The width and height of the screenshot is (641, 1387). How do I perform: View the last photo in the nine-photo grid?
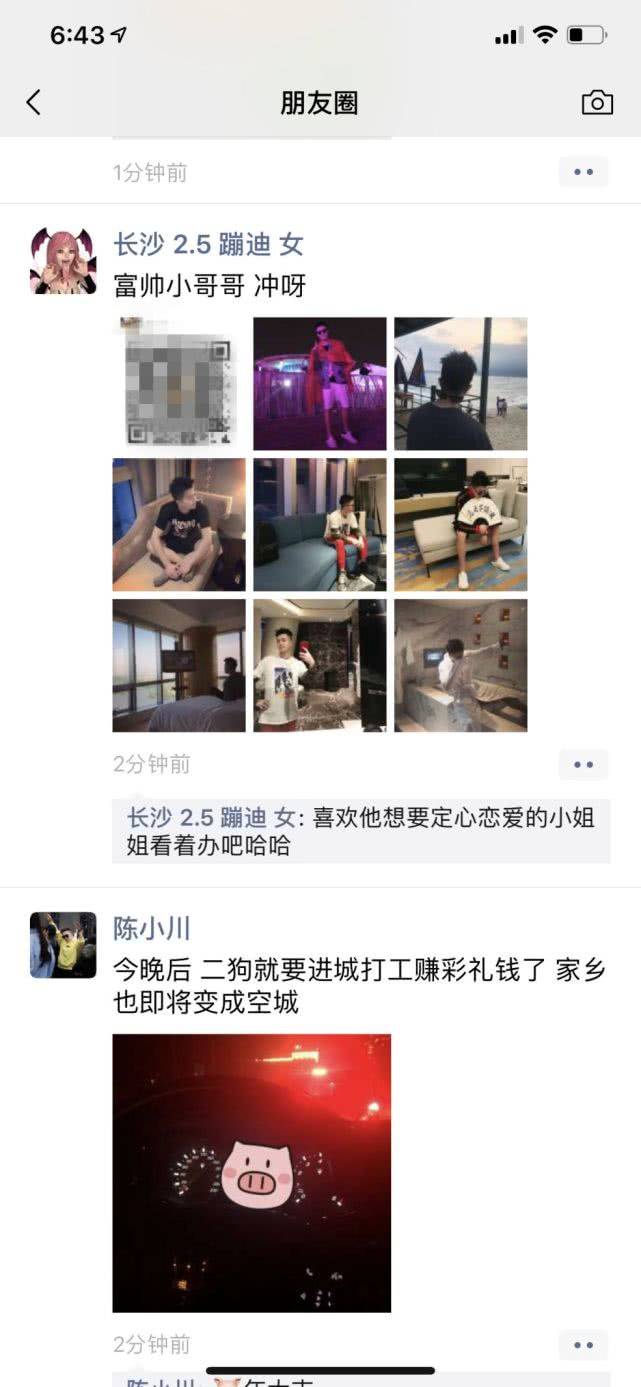coord(460,665)
